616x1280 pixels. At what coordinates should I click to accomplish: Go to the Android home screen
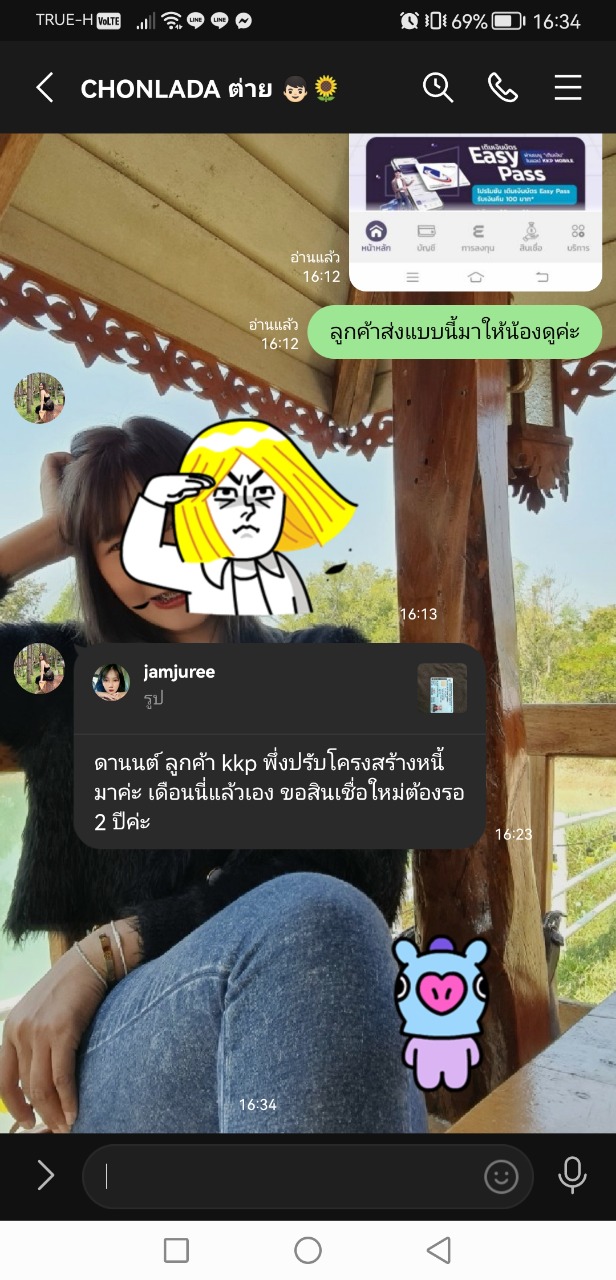click(308, 1250)
